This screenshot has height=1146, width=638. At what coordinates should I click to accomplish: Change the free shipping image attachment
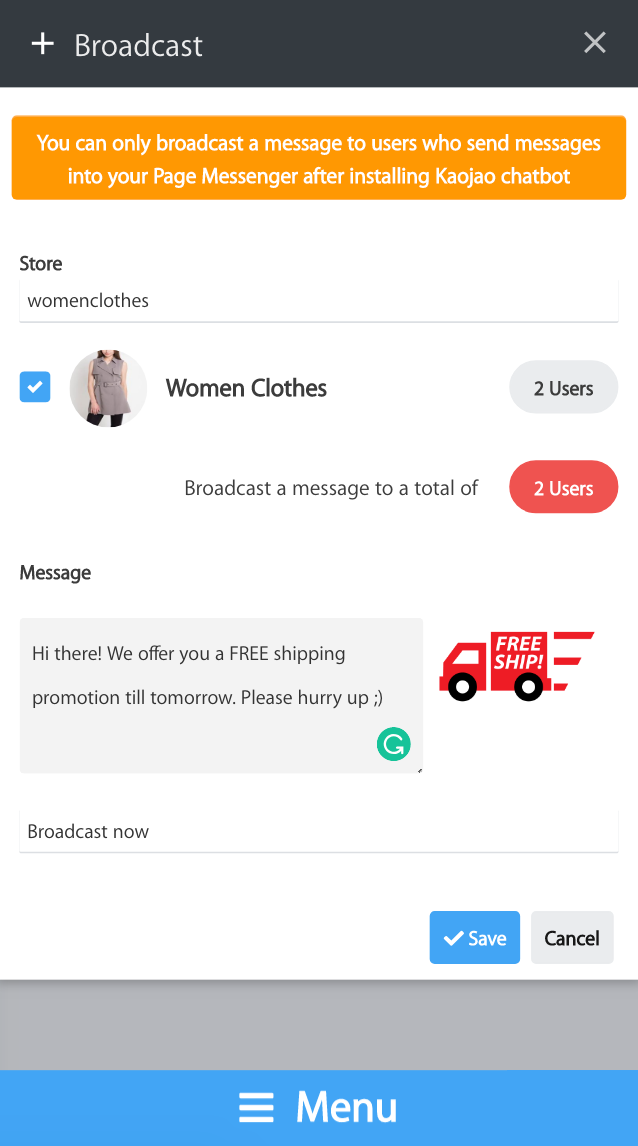[x=516, y=665]
